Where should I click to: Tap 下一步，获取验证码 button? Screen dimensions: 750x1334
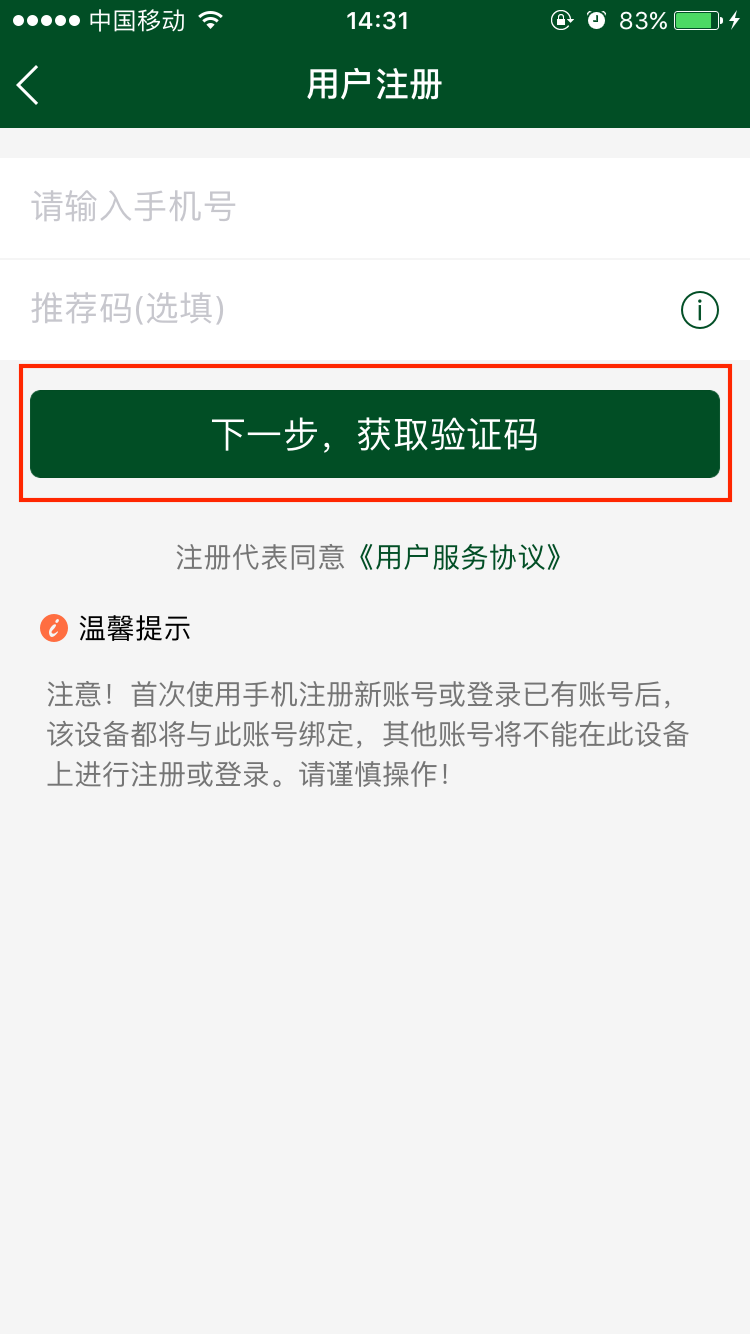tap(375, 434)
